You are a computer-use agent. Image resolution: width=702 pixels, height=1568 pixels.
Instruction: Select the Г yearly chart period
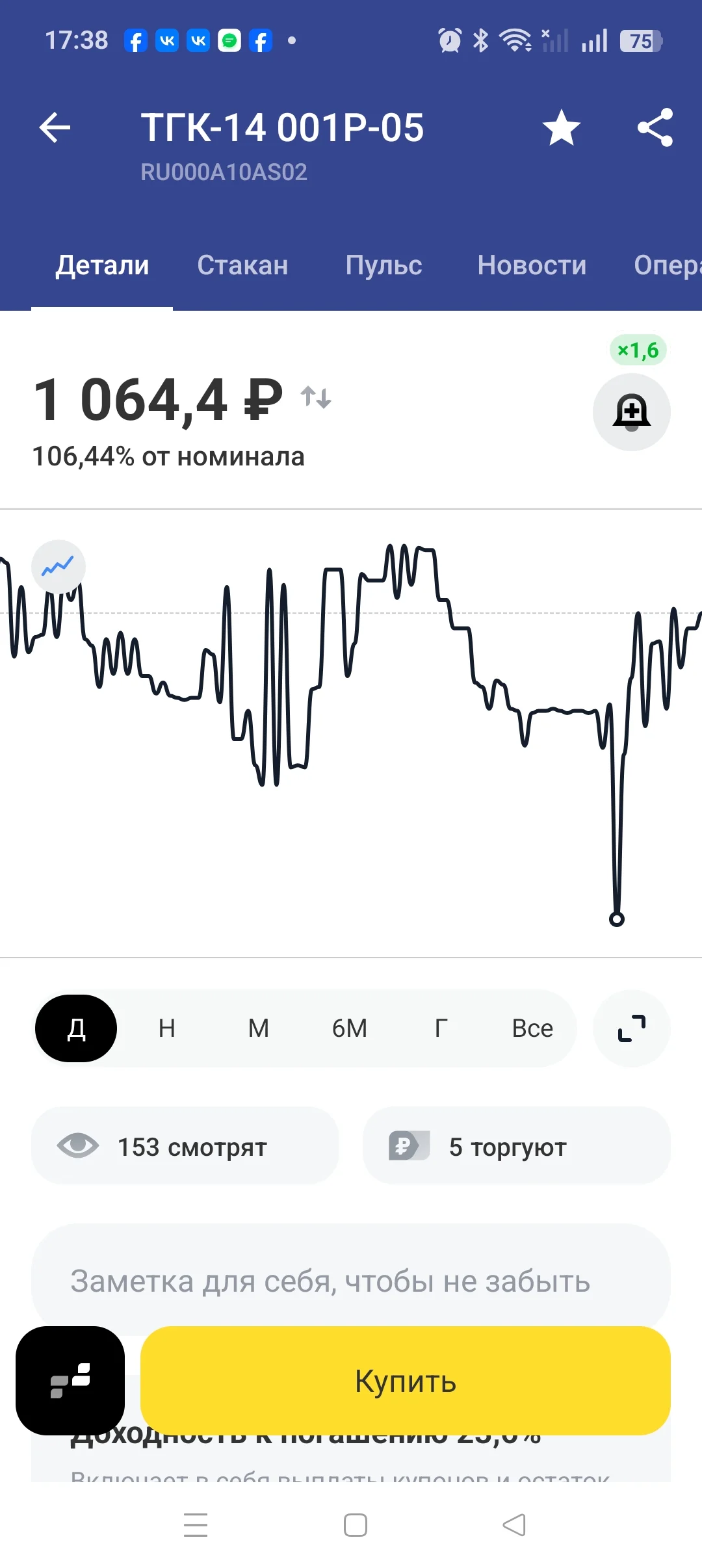pyautogui.click(x=441, y=1028)
